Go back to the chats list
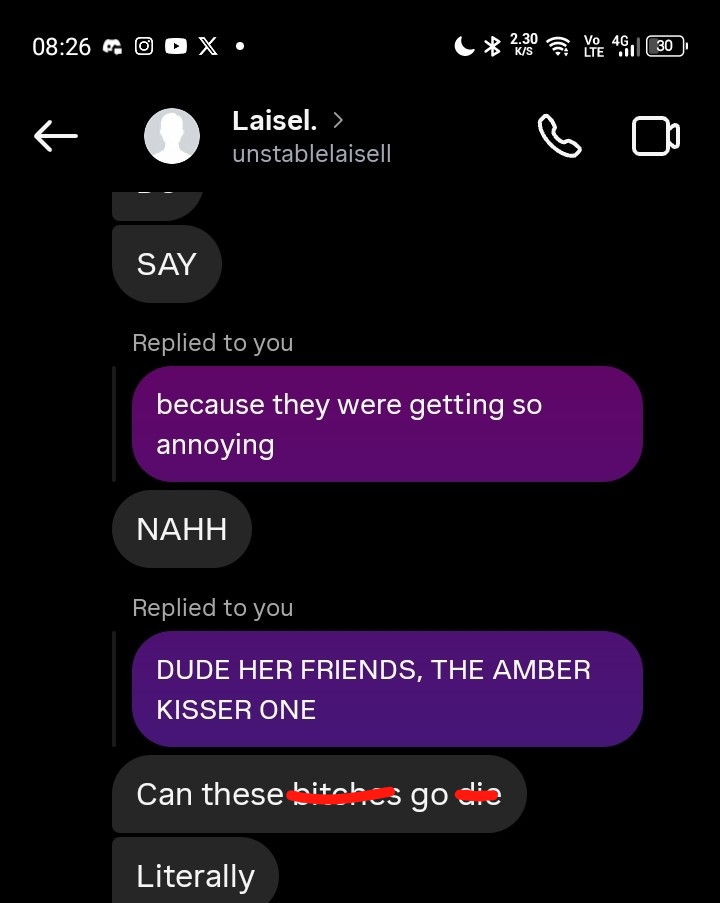This screenshot has height=903, width=720. point(55,136)
